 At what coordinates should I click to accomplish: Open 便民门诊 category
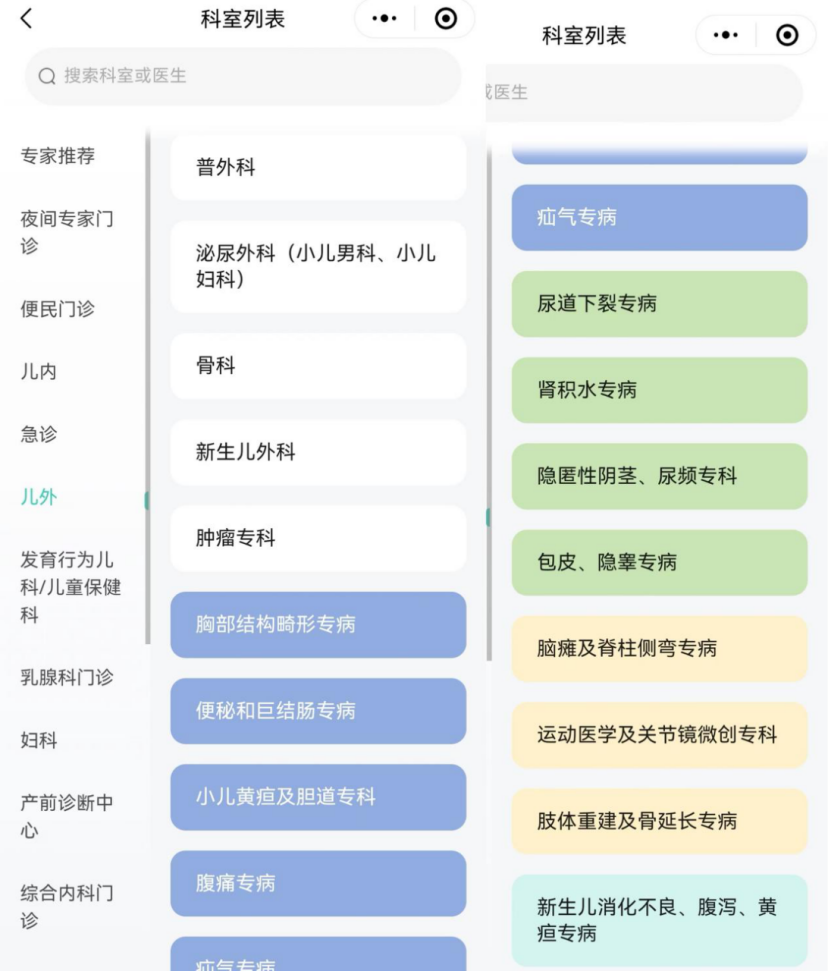[x=58, y=309]
